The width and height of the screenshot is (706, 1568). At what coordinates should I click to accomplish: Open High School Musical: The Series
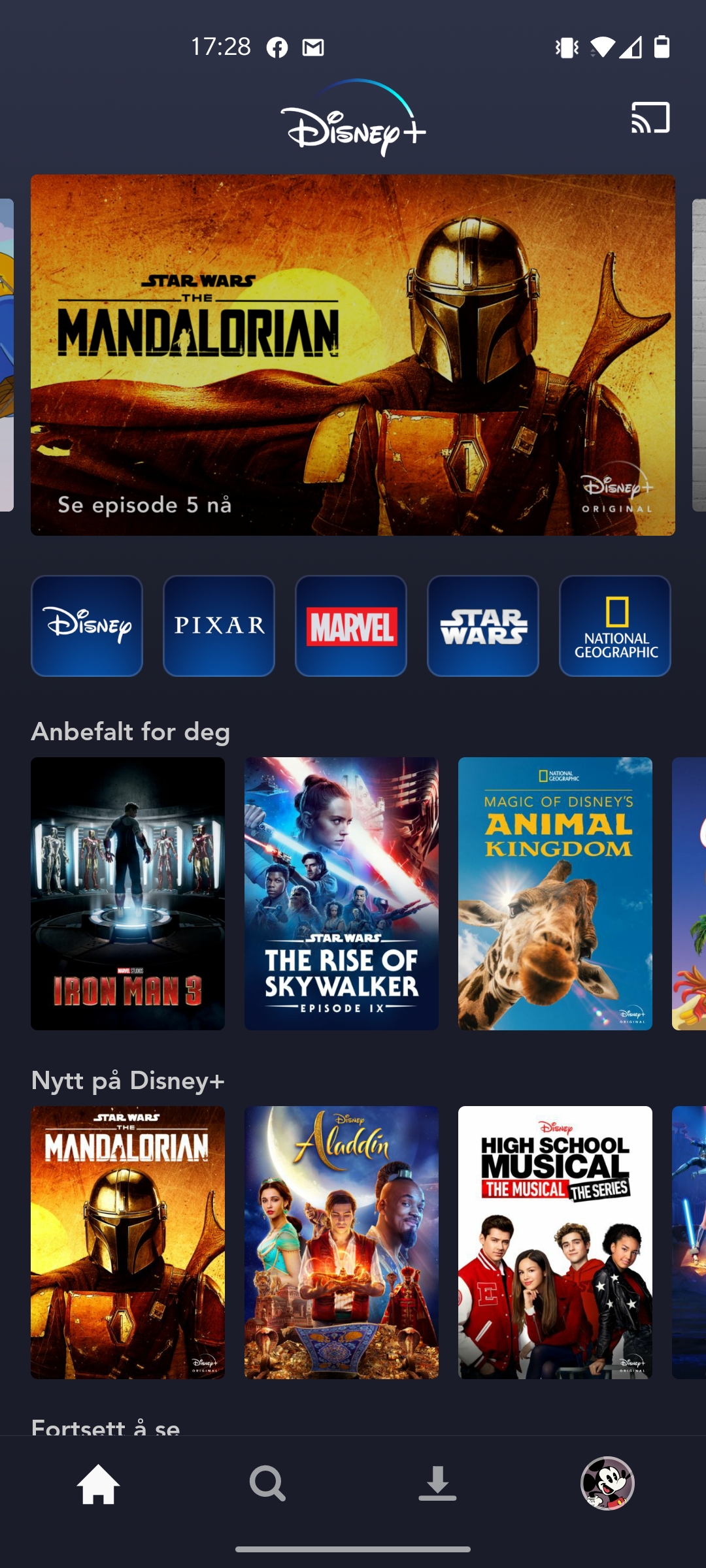555,1242
